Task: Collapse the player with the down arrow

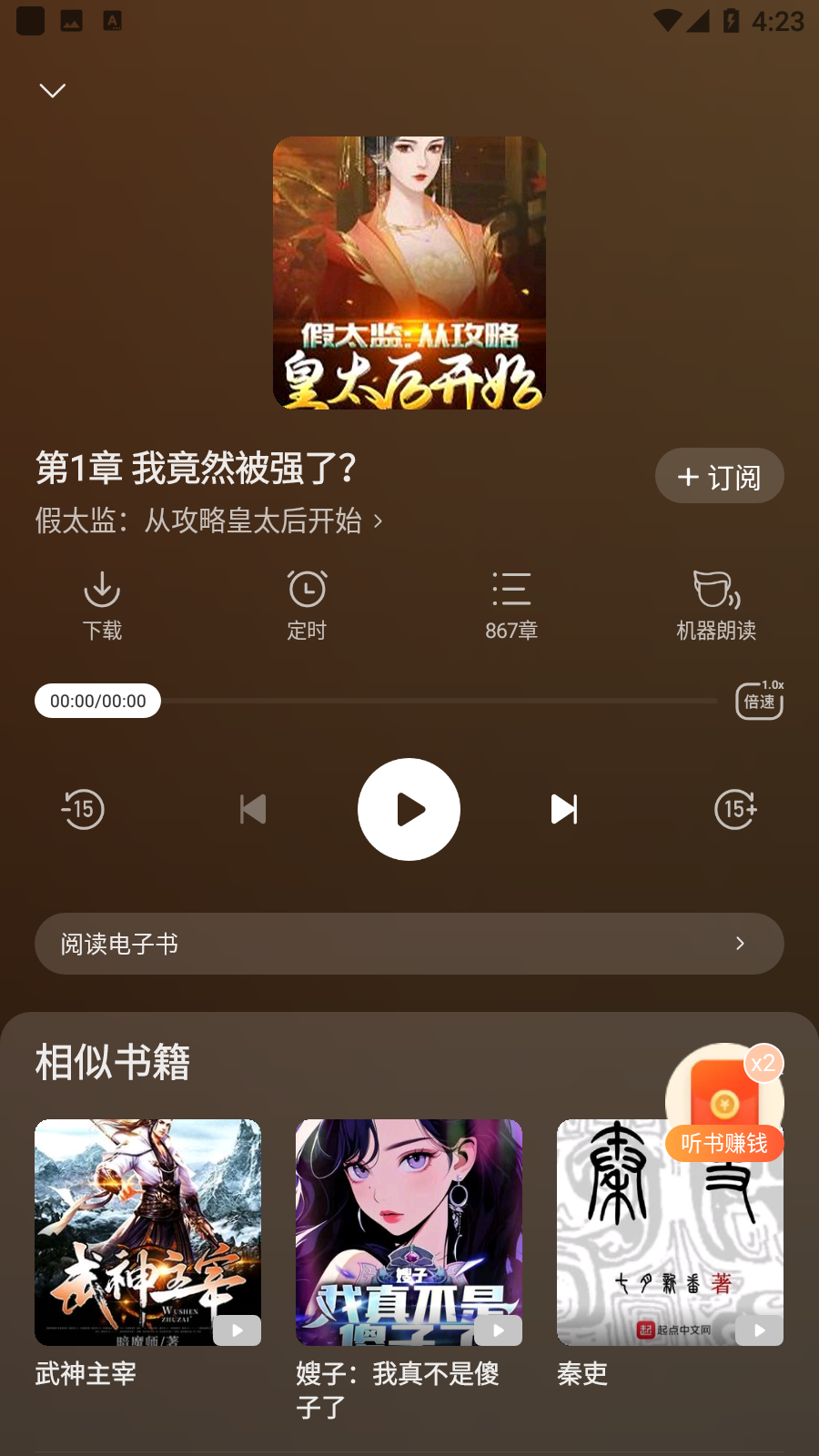Action: (53, 90)
